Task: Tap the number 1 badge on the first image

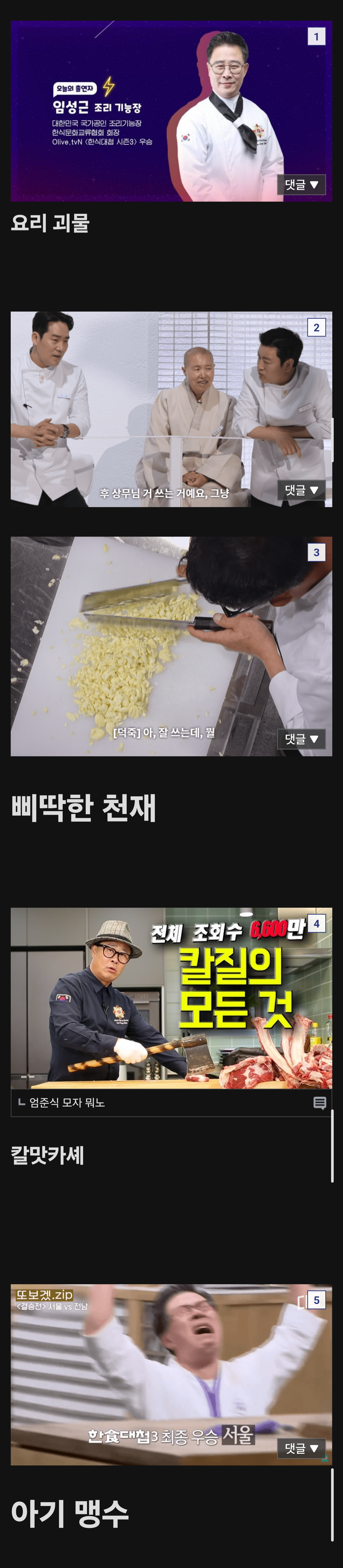Action: tap(316, 36)
